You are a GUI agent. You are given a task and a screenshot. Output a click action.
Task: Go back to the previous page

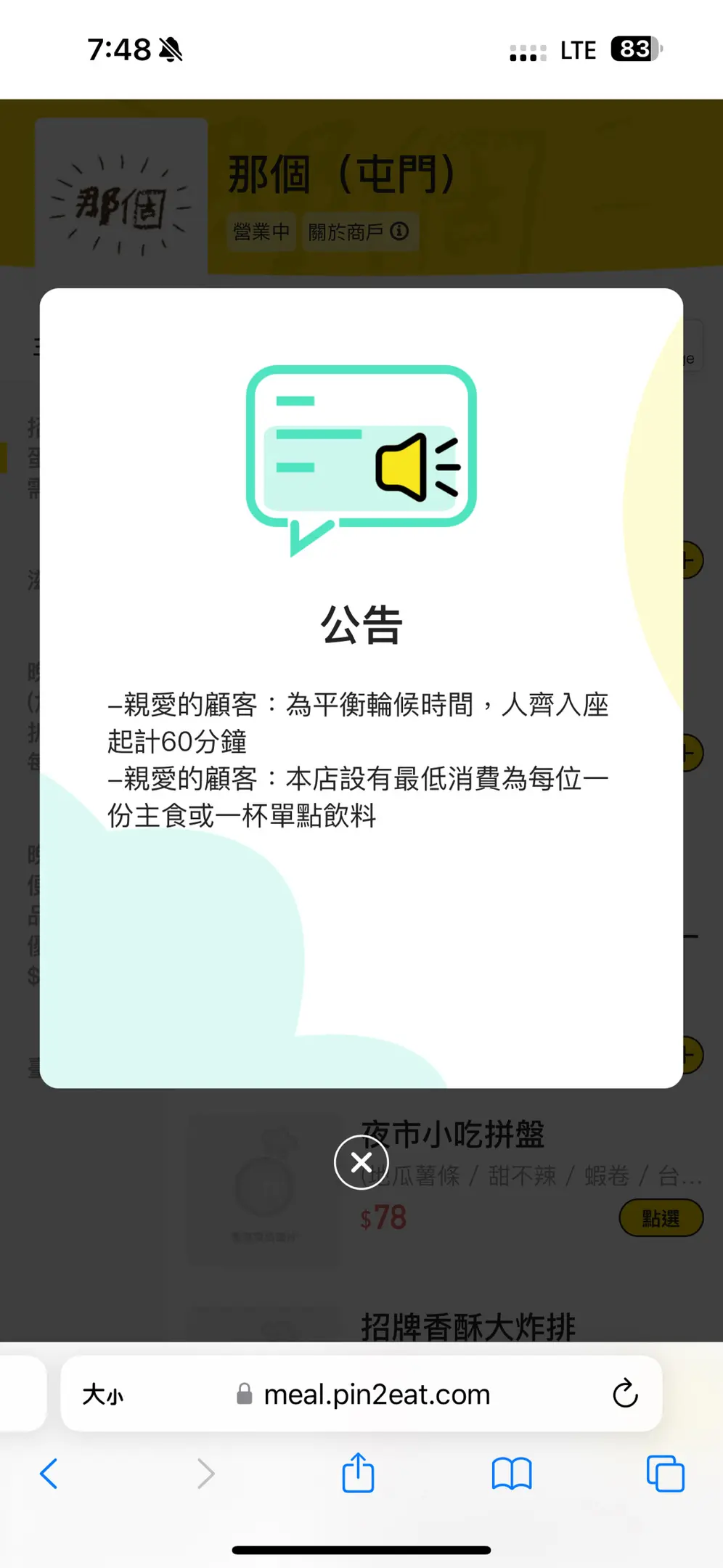coord(49,1474)
